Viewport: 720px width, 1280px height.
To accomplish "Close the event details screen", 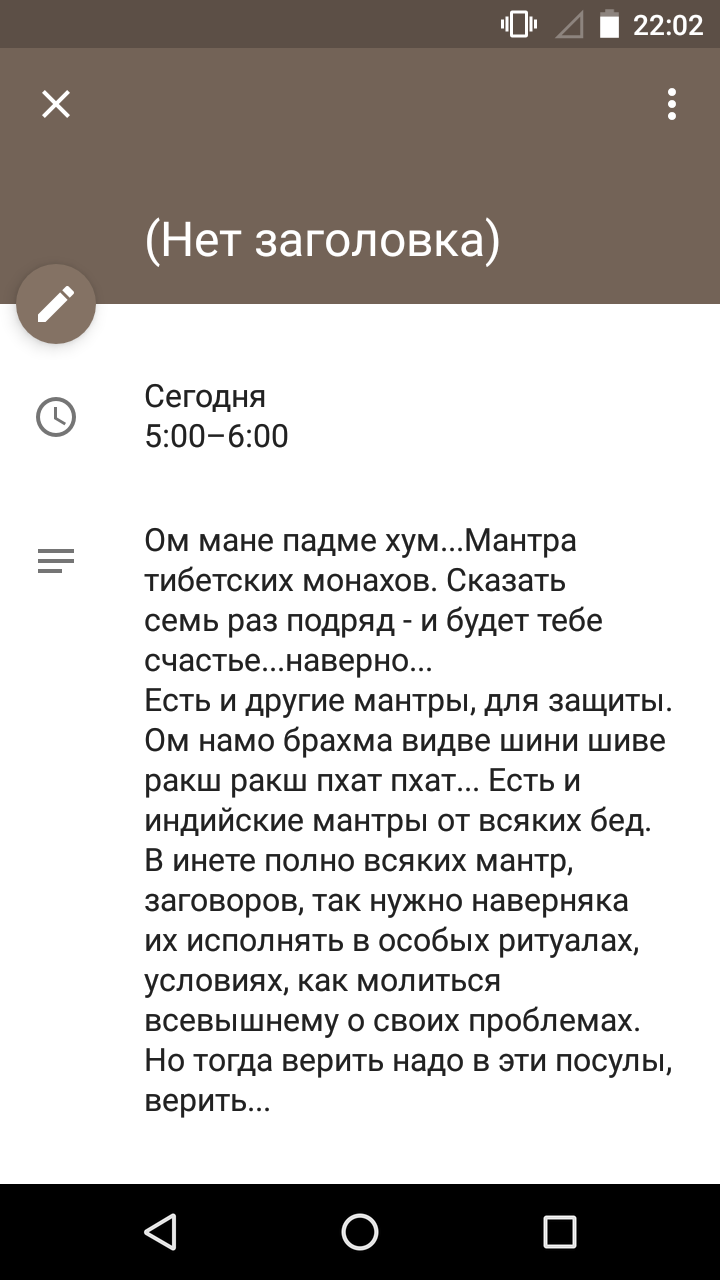I will click(56, 104).
